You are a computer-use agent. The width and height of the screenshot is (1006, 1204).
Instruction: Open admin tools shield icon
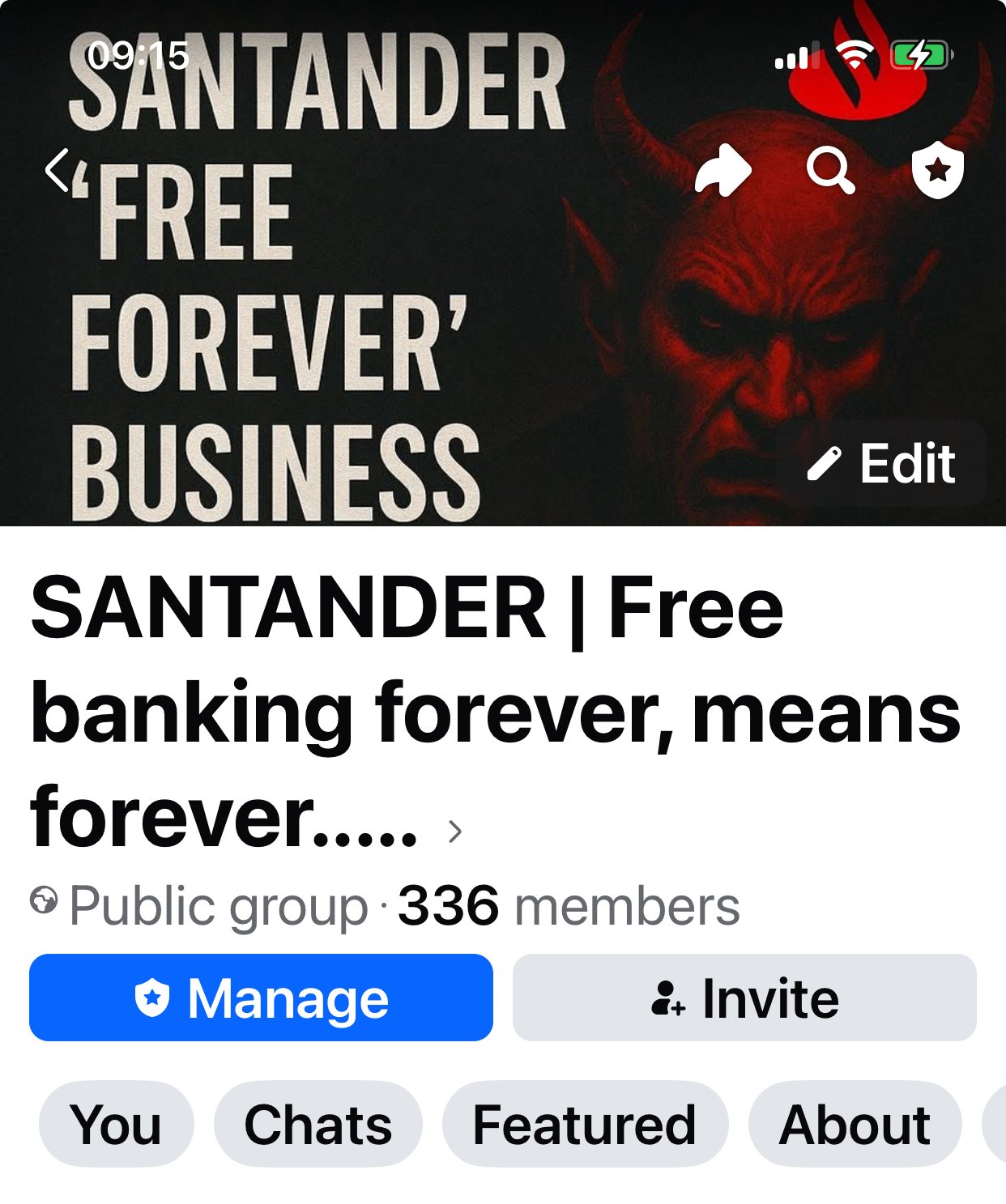[937, 170]
